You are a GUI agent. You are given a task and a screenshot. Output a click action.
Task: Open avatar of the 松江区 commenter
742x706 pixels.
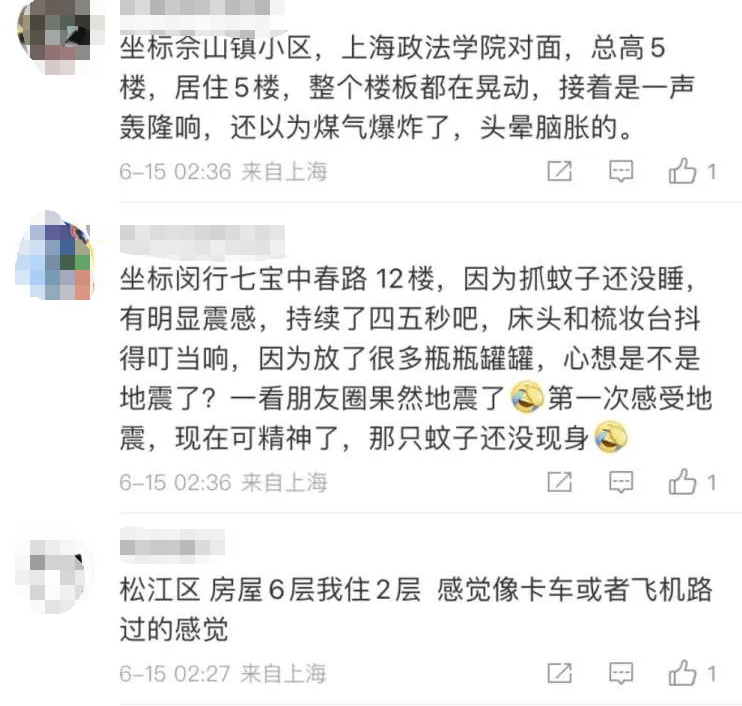coord(57,572)
